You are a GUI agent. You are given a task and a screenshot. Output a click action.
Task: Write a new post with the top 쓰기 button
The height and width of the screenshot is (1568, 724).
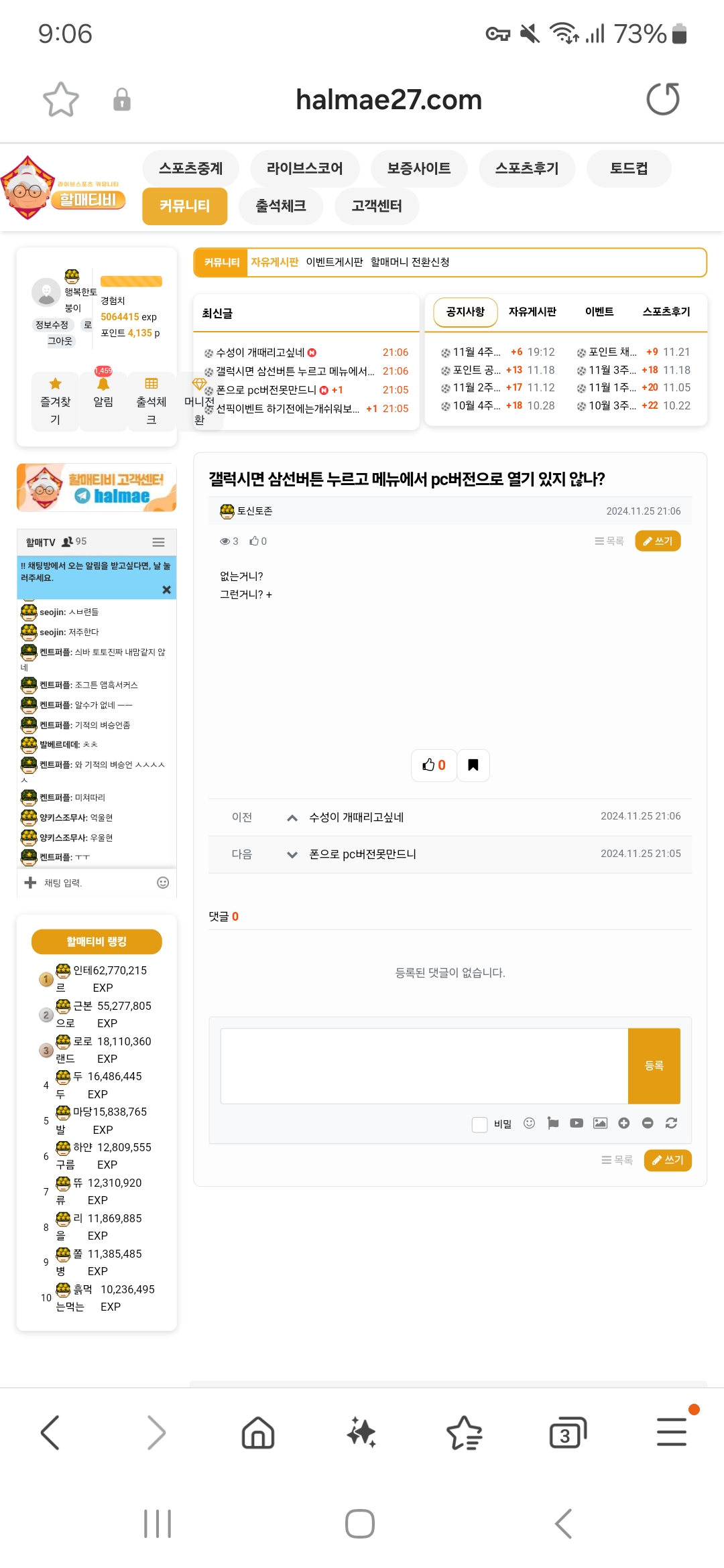[658, 541]
